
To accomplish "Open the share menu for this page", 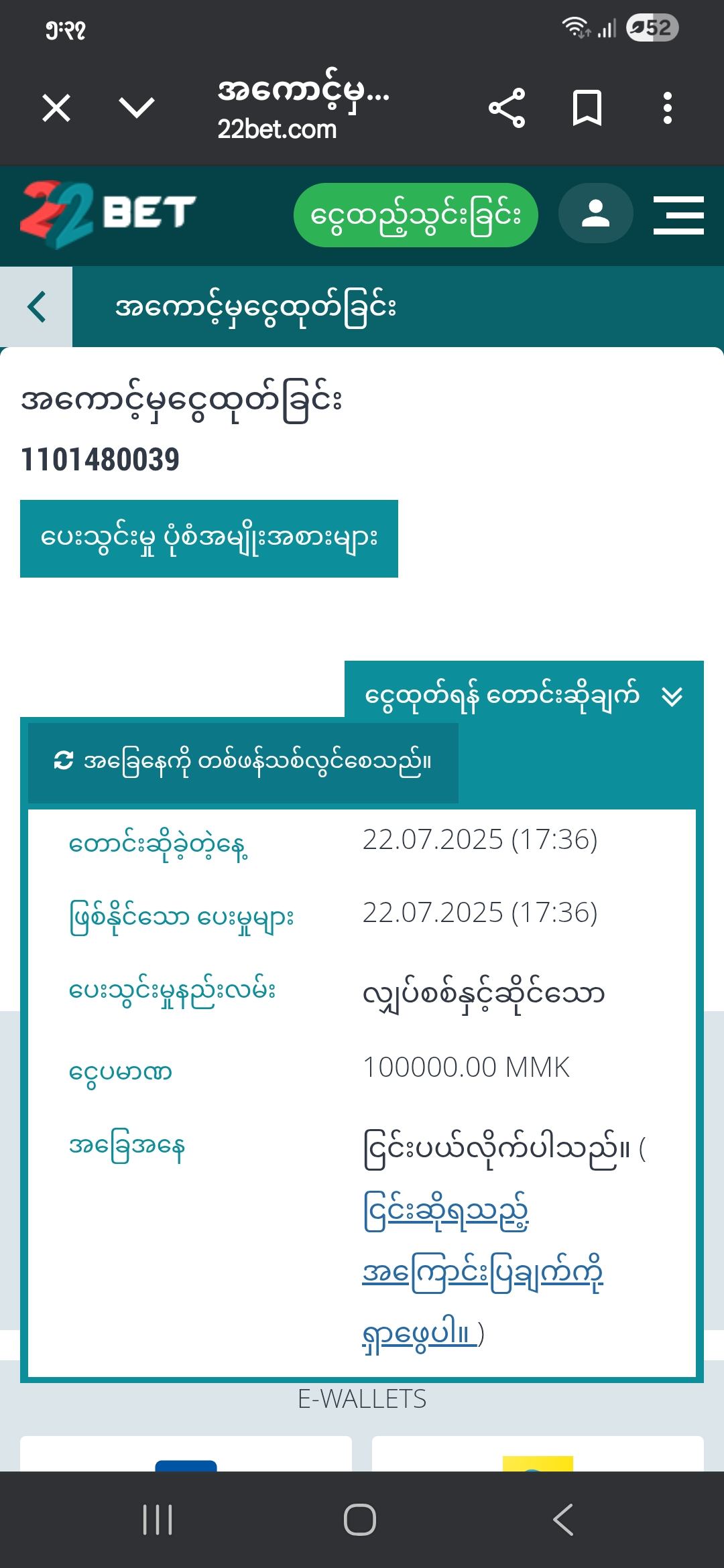I will tap(507, 109).
